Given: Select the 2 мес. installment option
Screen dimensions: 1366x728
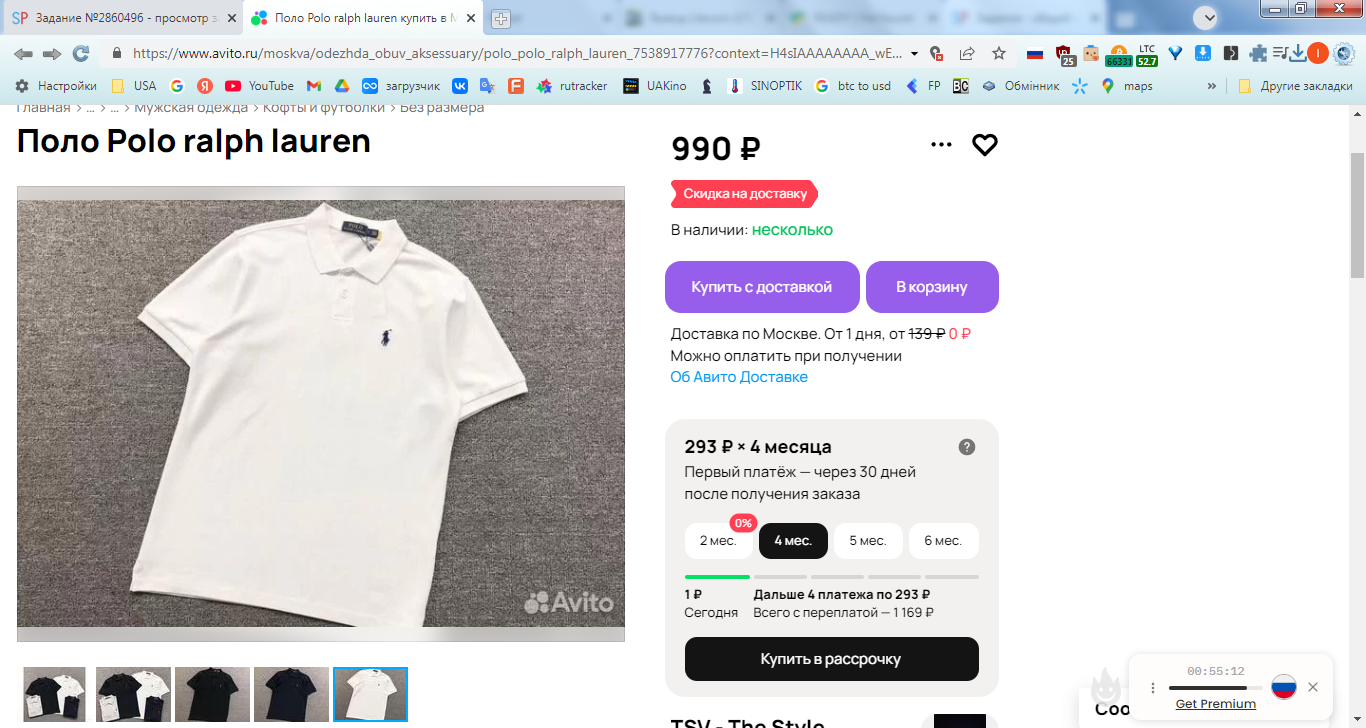Looking at the screenshot, I should [x=718, y=541].
